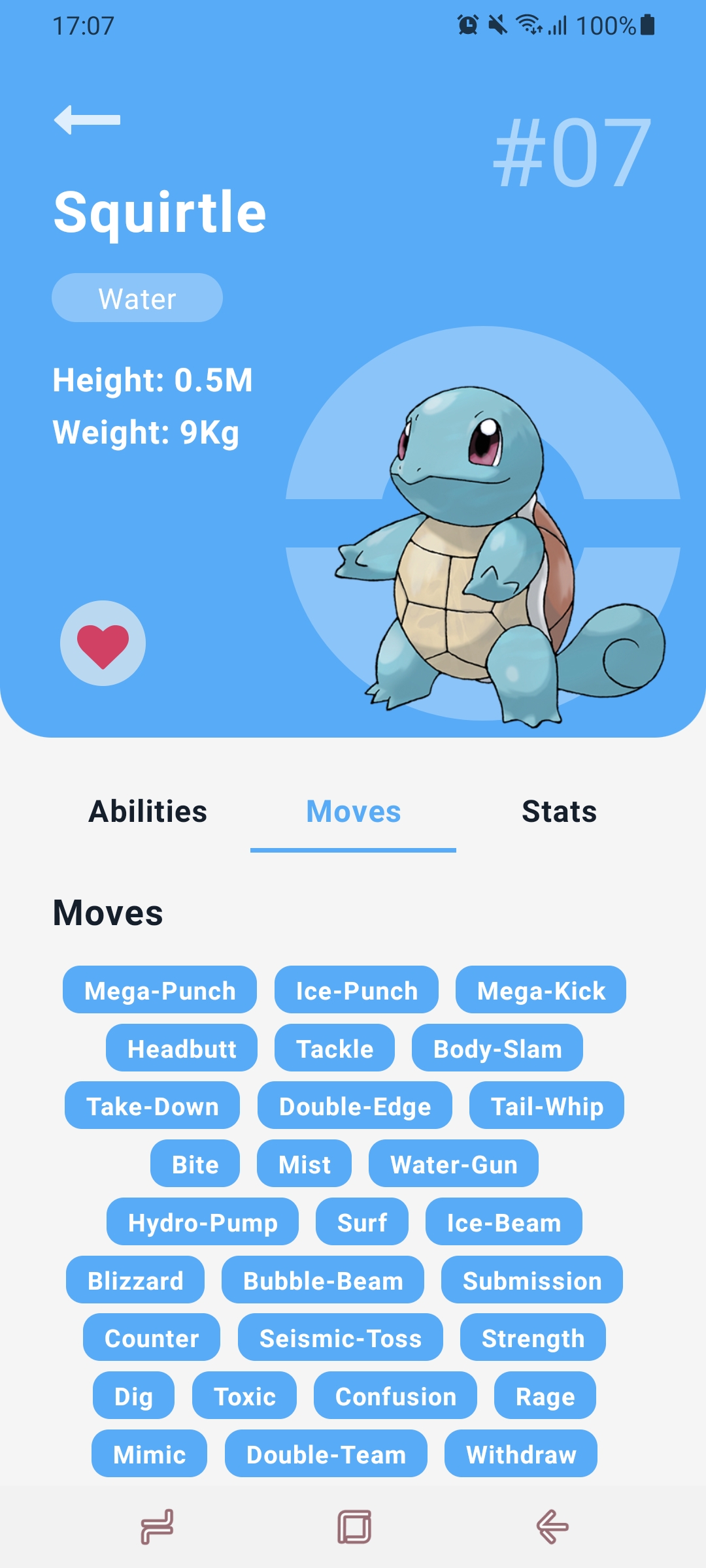Select the Mega-Punch move chip
706x1568 pixels.
coord(160,990)
